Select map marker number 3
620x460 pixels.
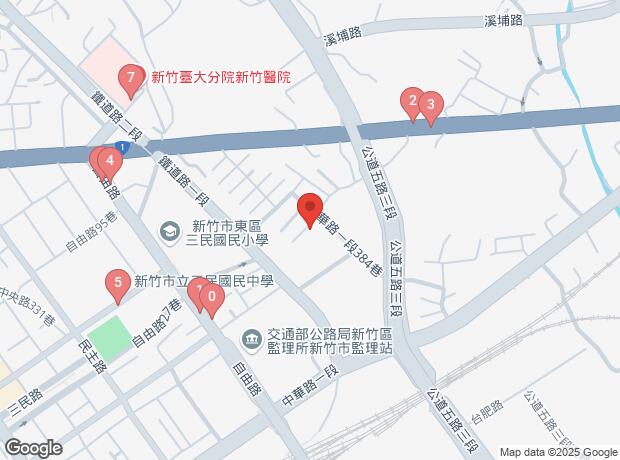click(430, 104)
